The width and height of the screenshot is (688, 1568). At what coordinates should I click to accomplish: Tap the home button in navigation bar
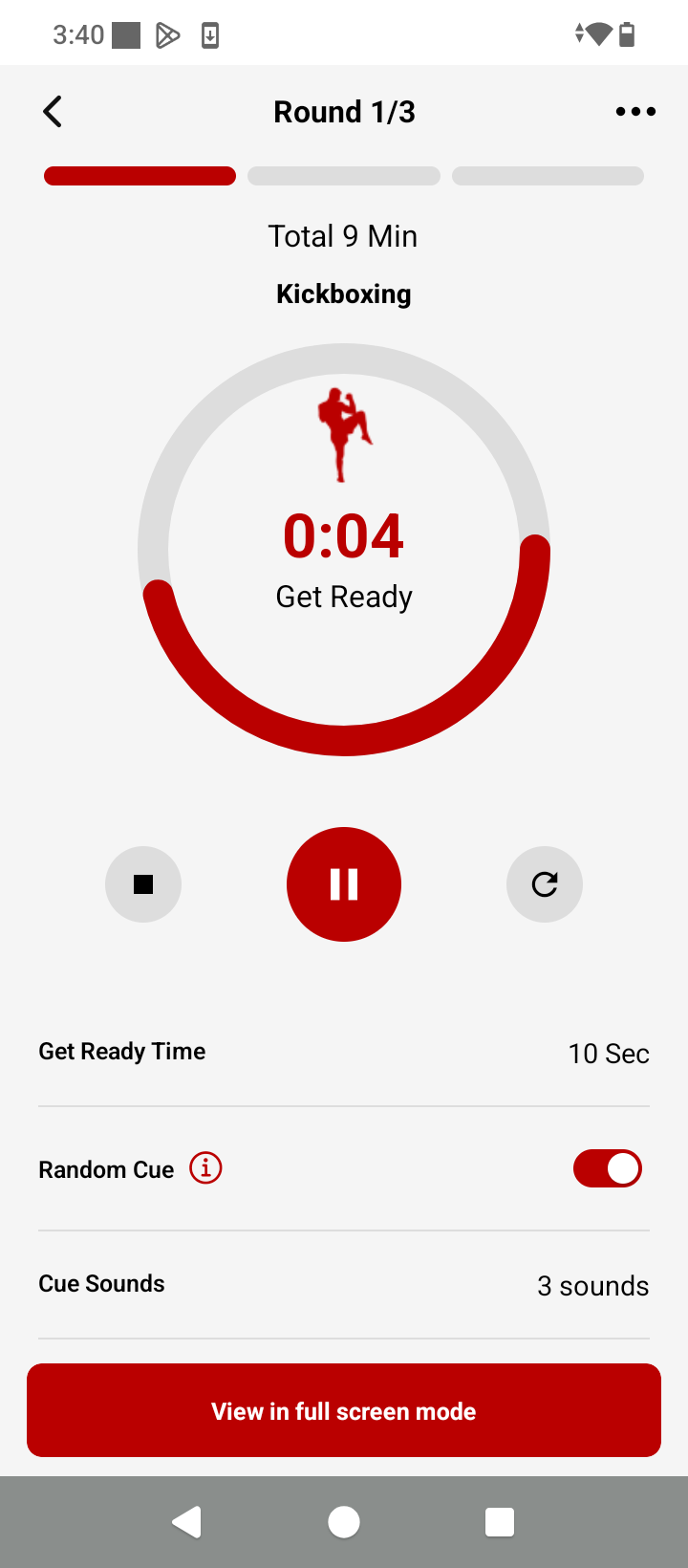344,1521
